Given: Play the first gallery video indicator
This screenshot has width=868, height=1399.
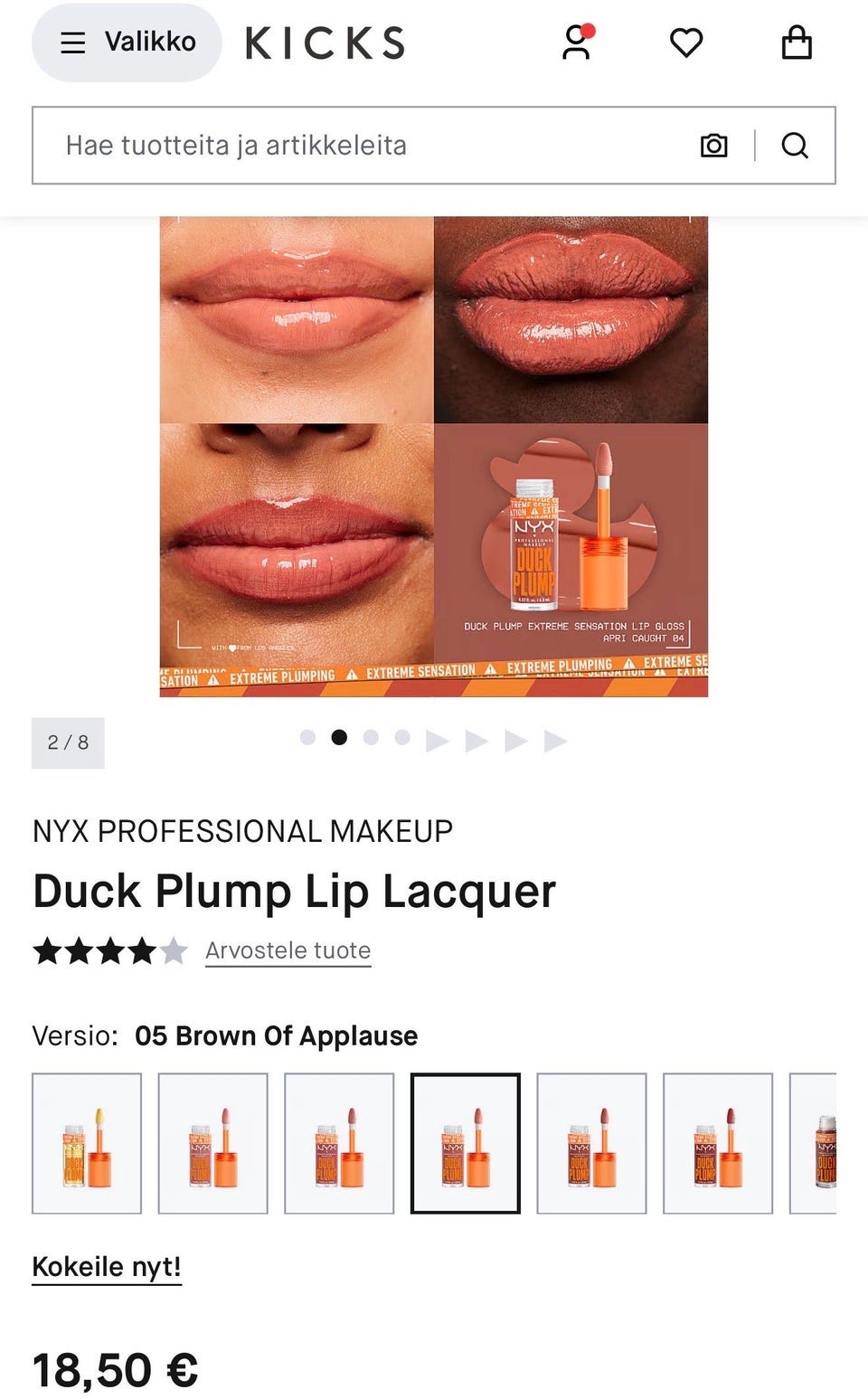Looking at the screenshot, I should [x=437, y=742].
